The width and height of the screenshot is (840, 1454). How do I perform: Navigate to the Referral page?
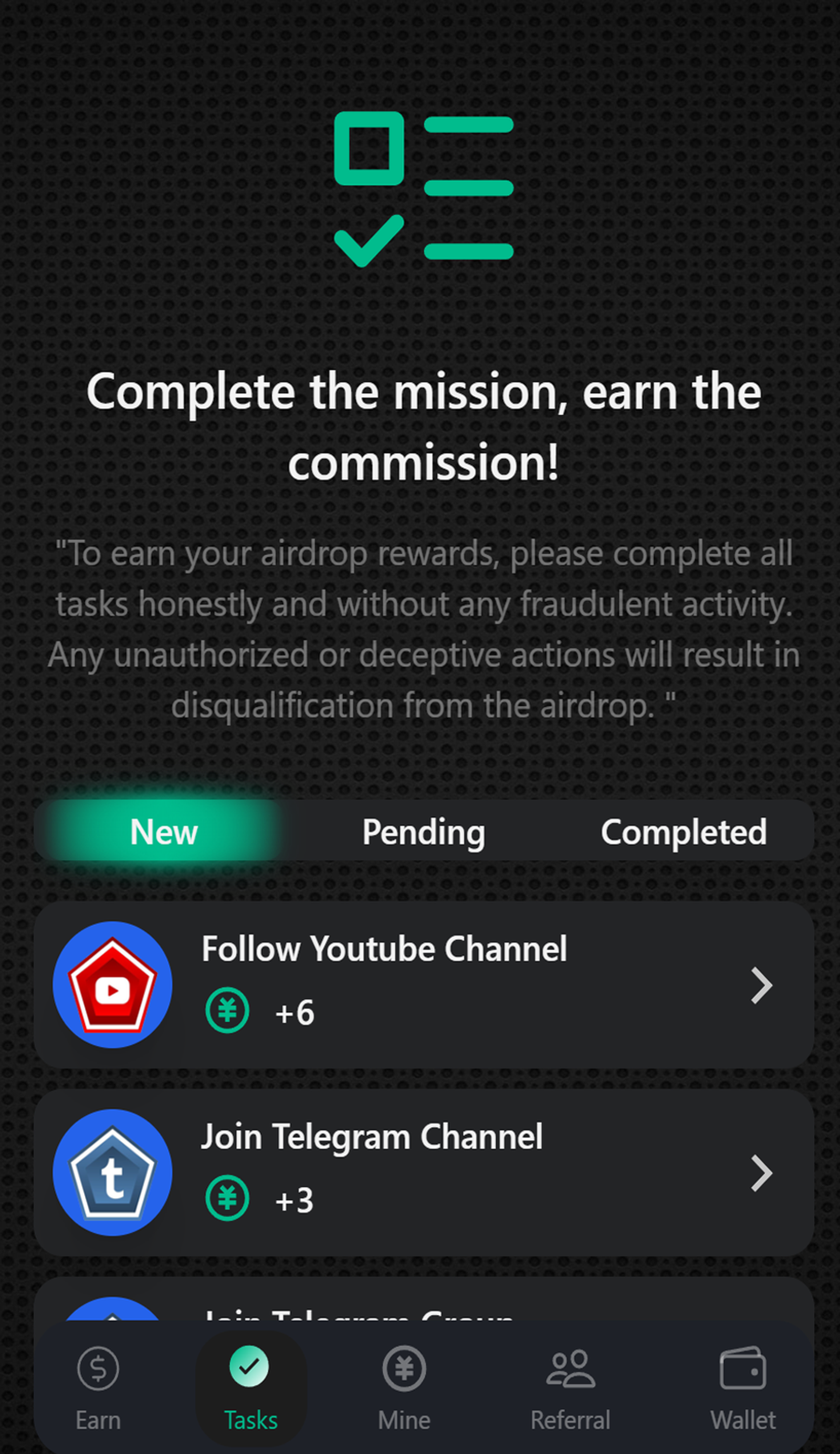(x=570, y=1388)
